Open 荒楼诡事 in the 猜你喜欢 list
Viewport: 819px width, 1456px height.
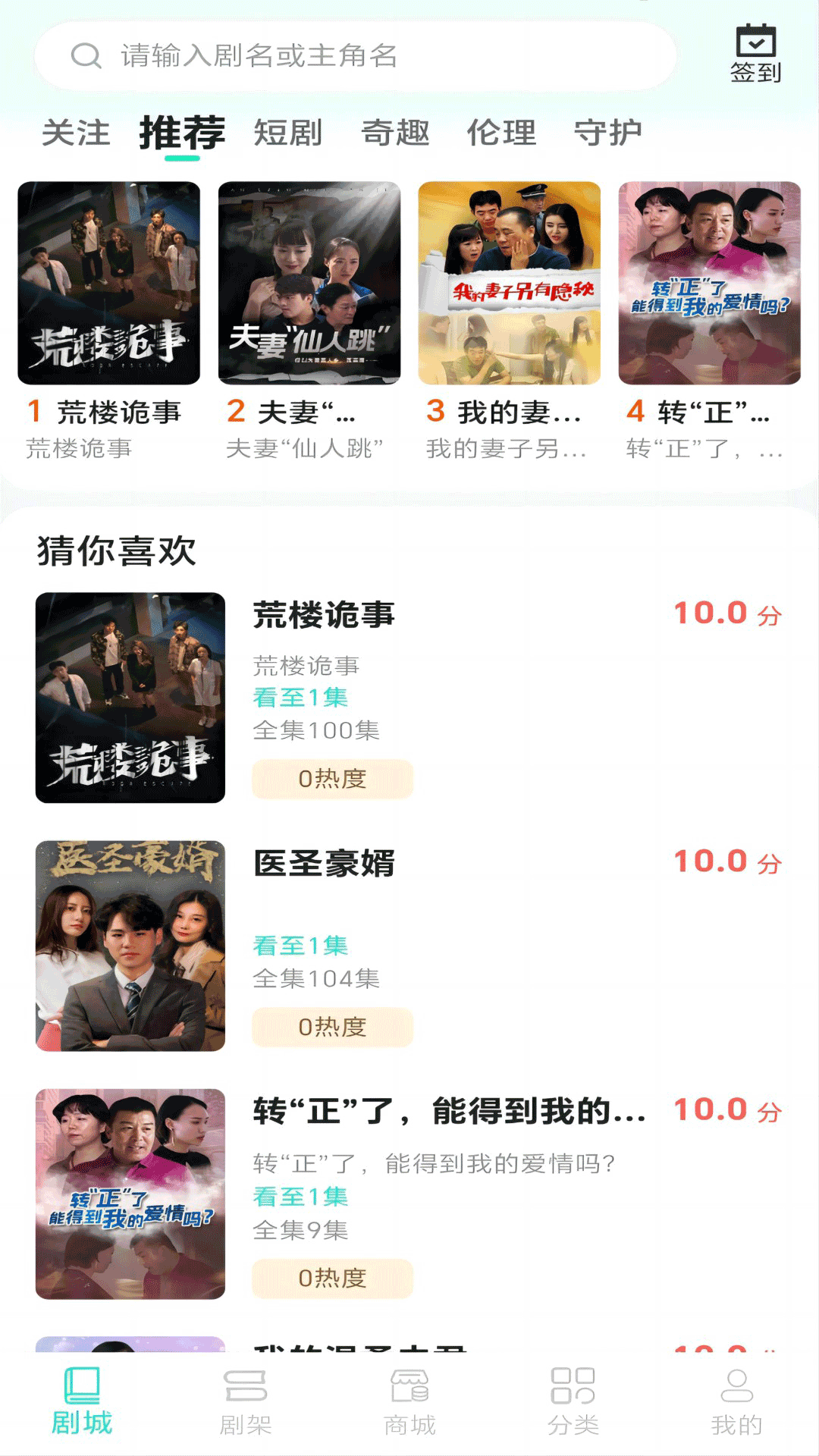pos(130,698)
